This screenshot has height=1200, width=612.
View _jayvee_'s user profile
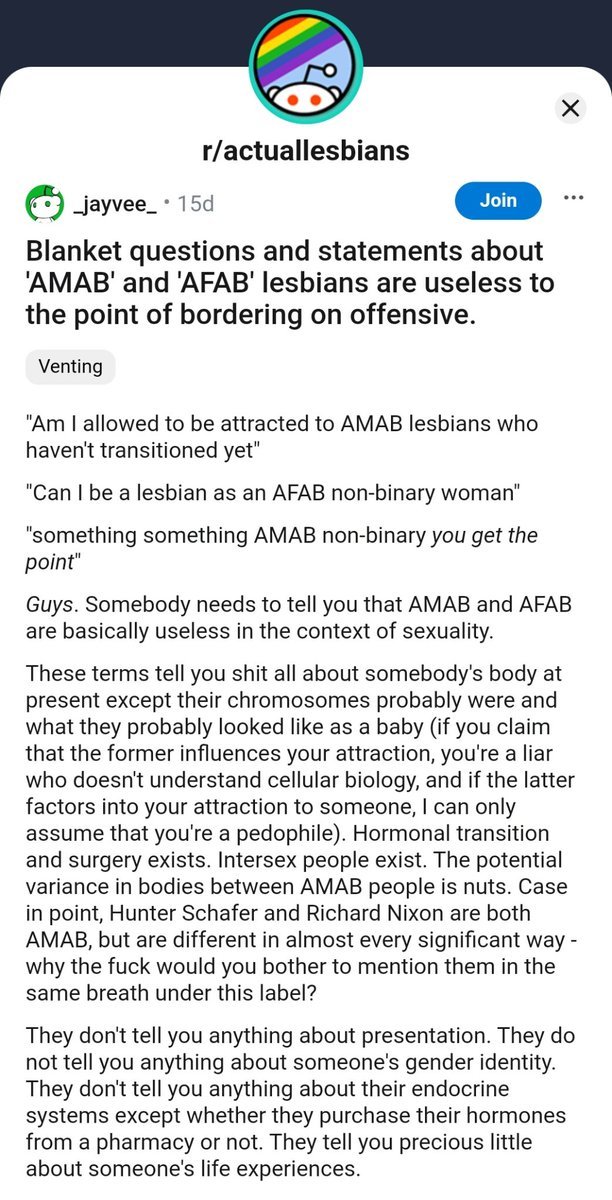115,204
